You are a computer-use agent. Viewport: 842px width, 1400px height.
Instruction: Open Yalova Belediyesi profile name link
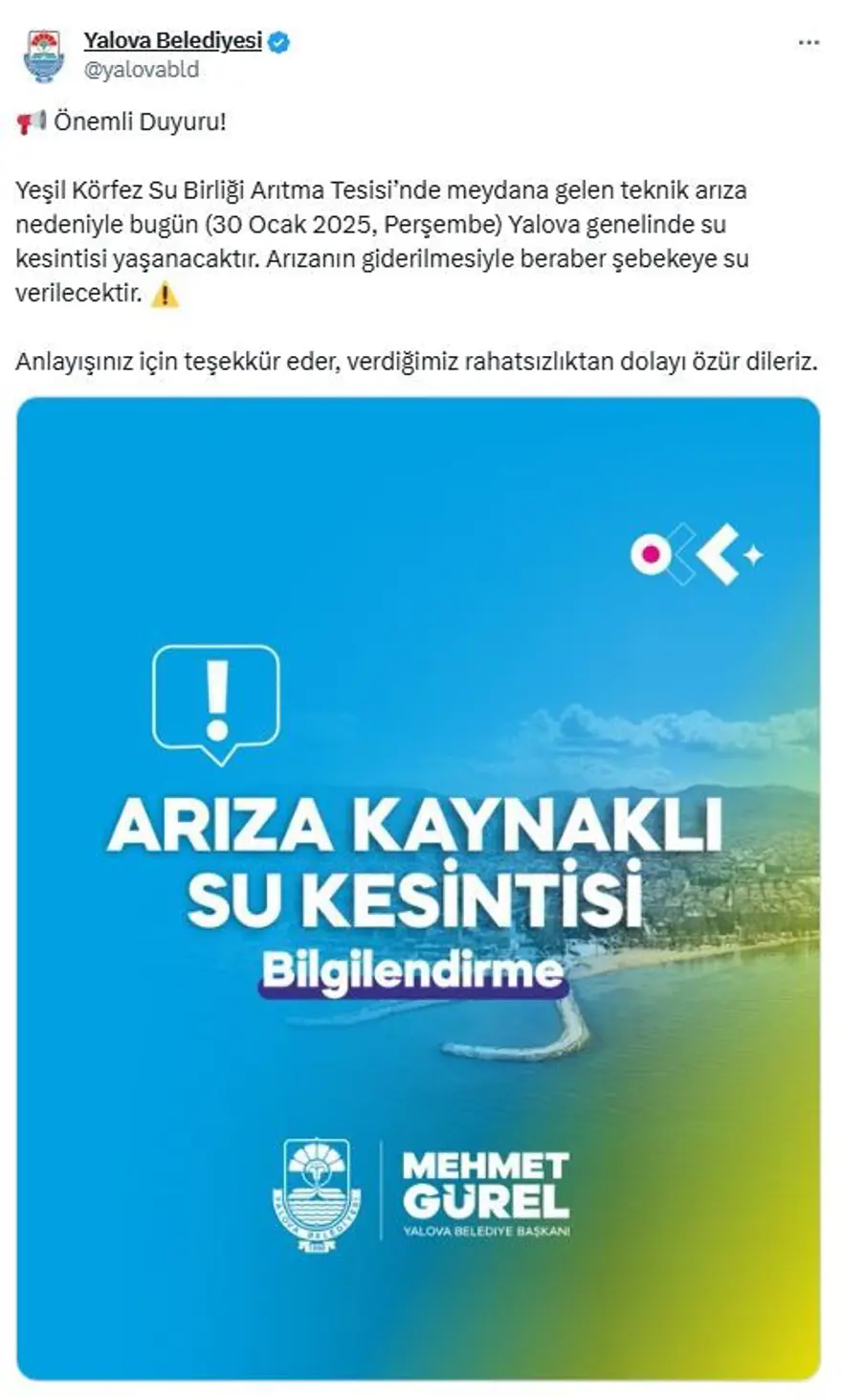[172, 41]
